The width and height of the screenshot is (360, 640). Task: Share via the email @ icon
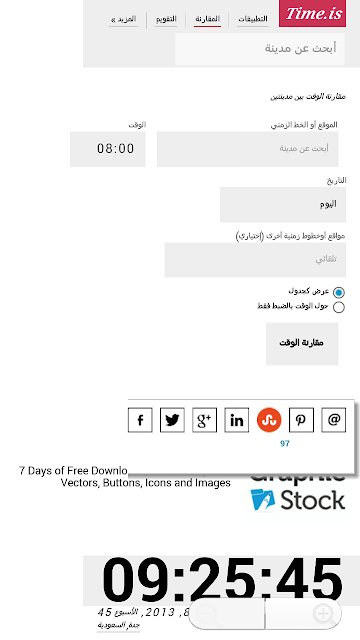point(333,420)
